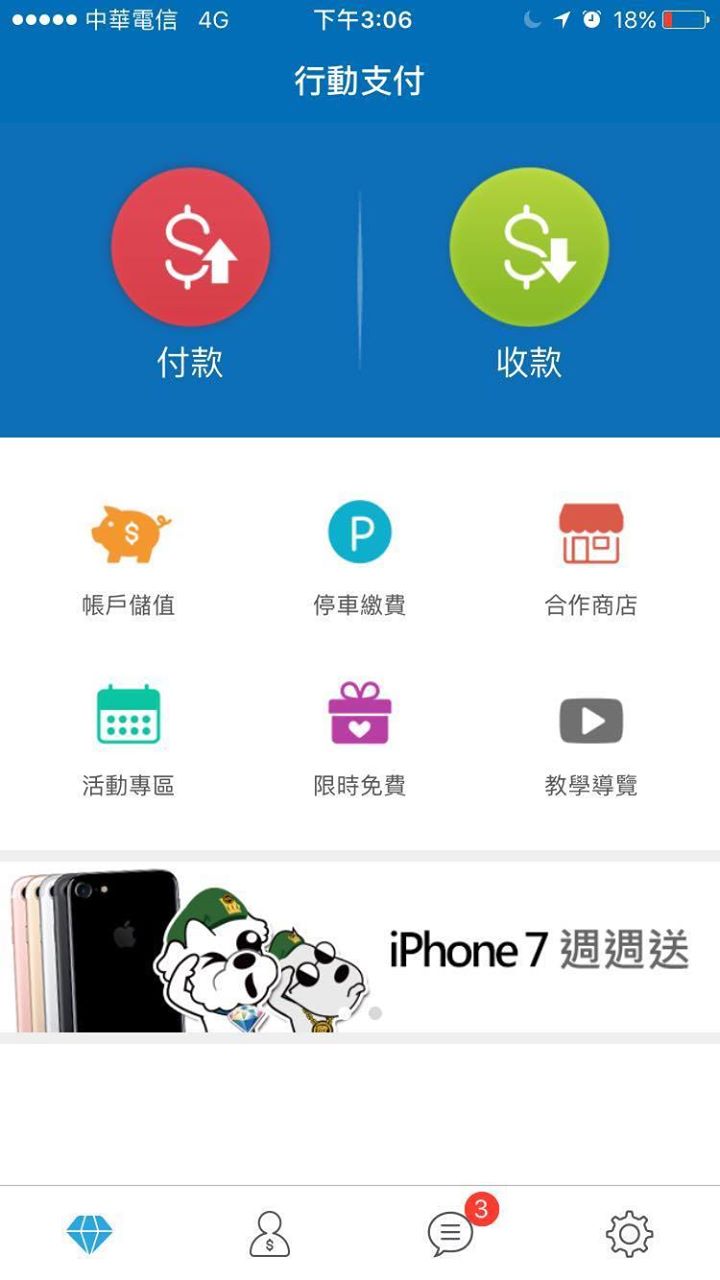The width and height of the screenshot is (720, 1280).
Task: Tap the green 收款 receive button
Action: (529, 247)
